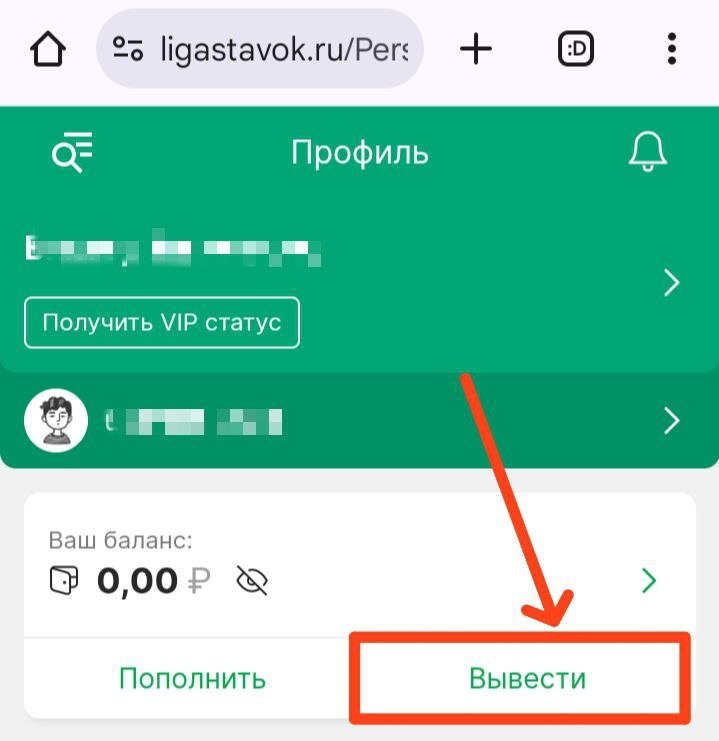
Task: Open the browser overflow menu
Action: pyautogui.click(x=671, y=49)
